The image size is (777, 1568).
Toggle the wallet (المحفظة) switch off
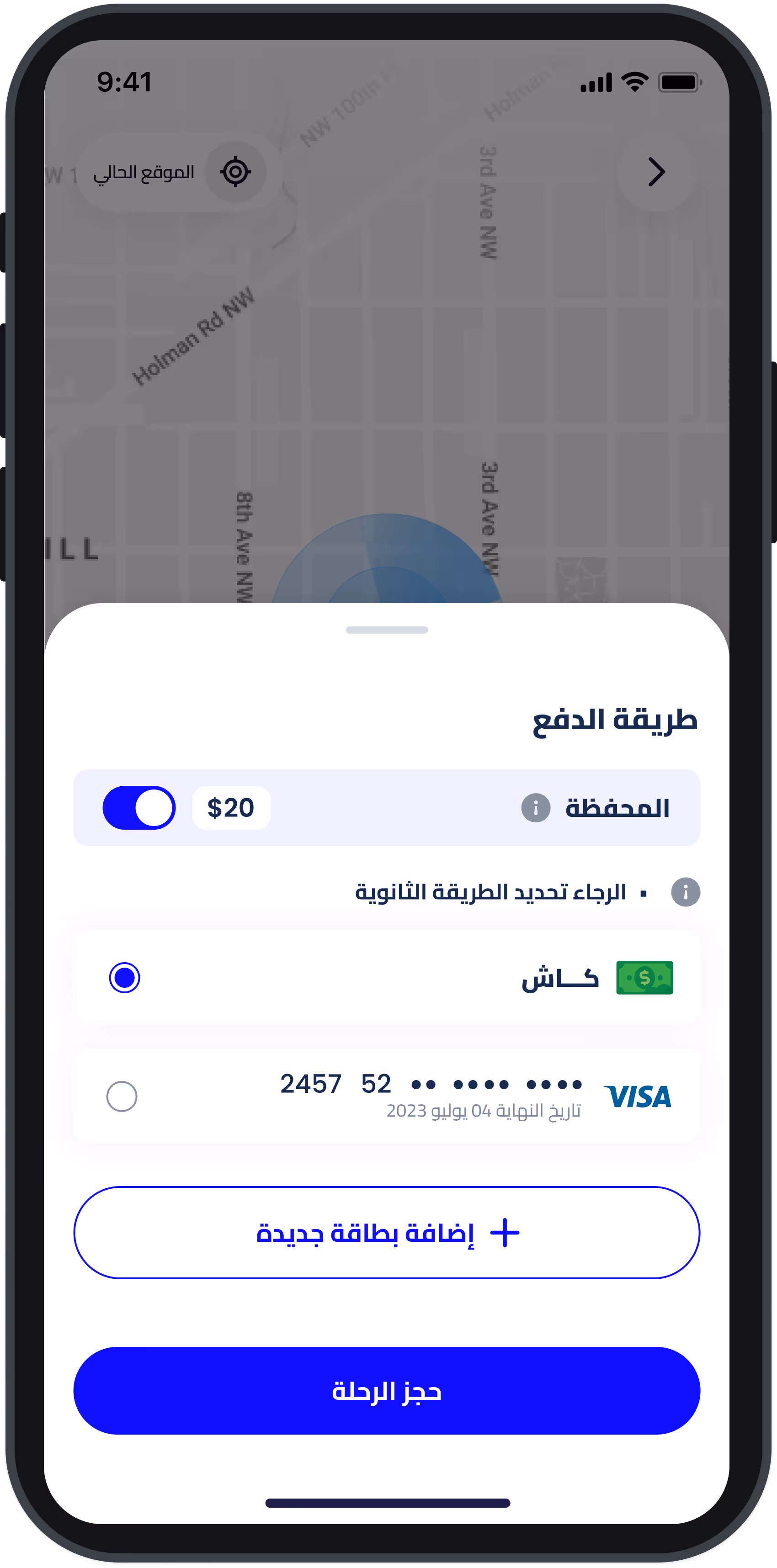click(139, 807)
